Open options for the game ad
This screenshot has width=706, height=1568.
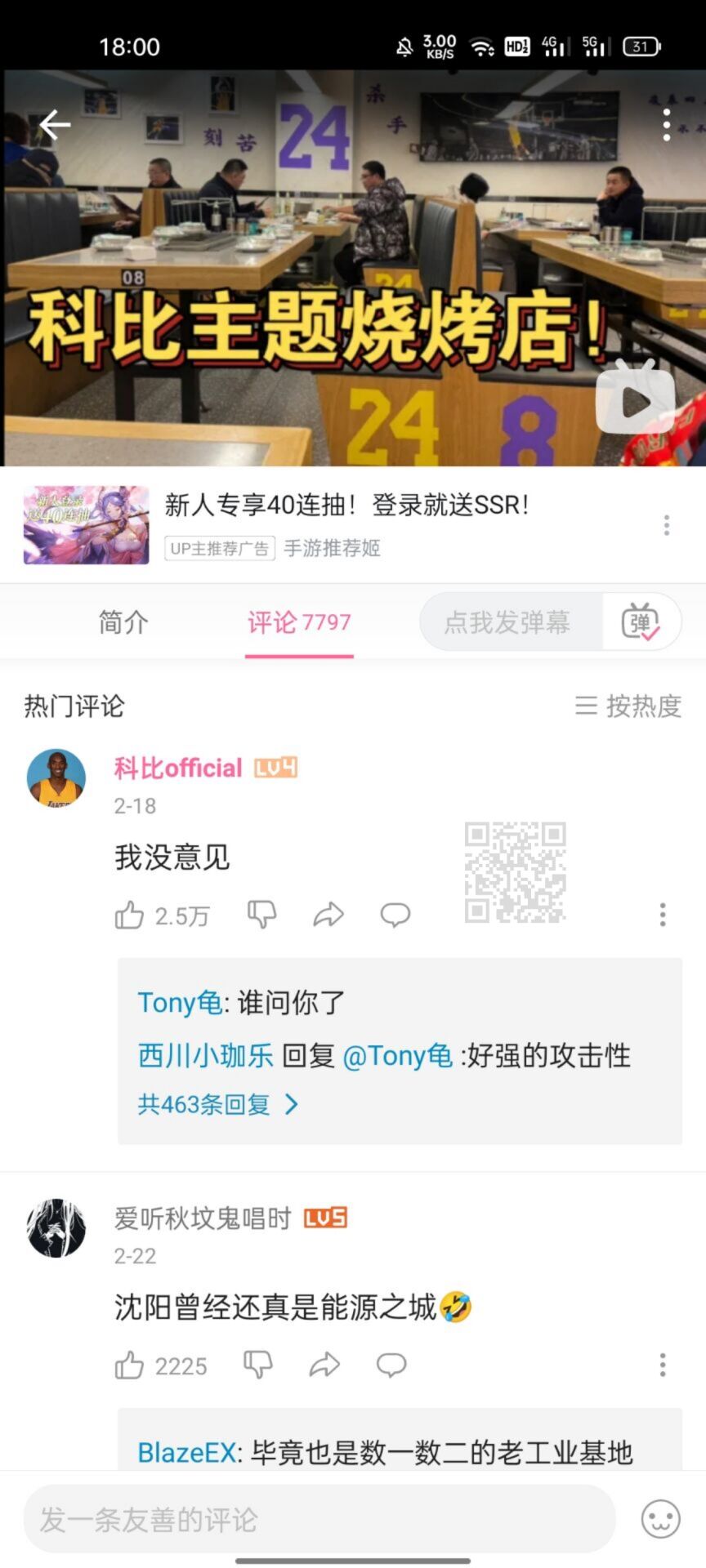pyautogui.click(x=667, y=525)
